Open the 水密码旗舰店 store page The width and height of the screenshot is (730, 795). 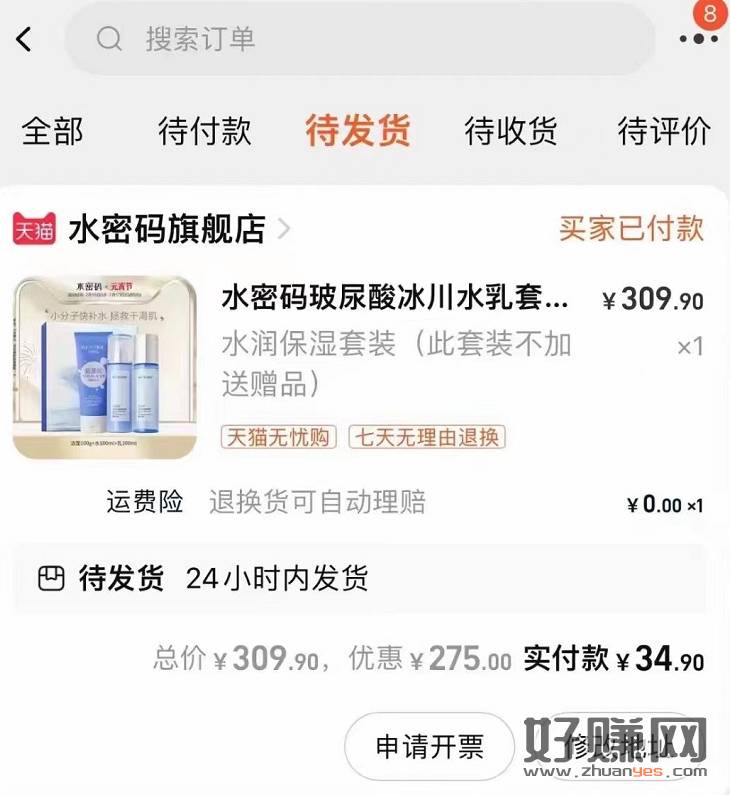(167, 229)
